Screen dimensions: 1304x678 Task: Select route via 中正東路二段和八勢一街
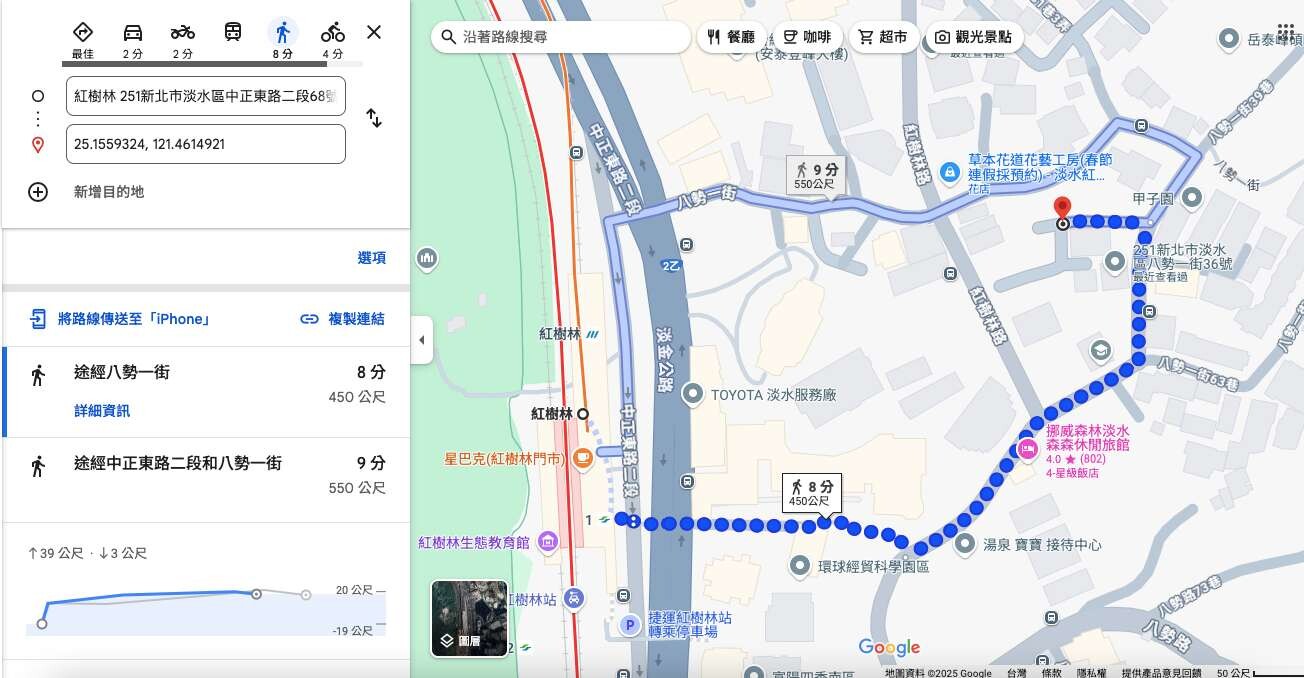click(178, 463)
